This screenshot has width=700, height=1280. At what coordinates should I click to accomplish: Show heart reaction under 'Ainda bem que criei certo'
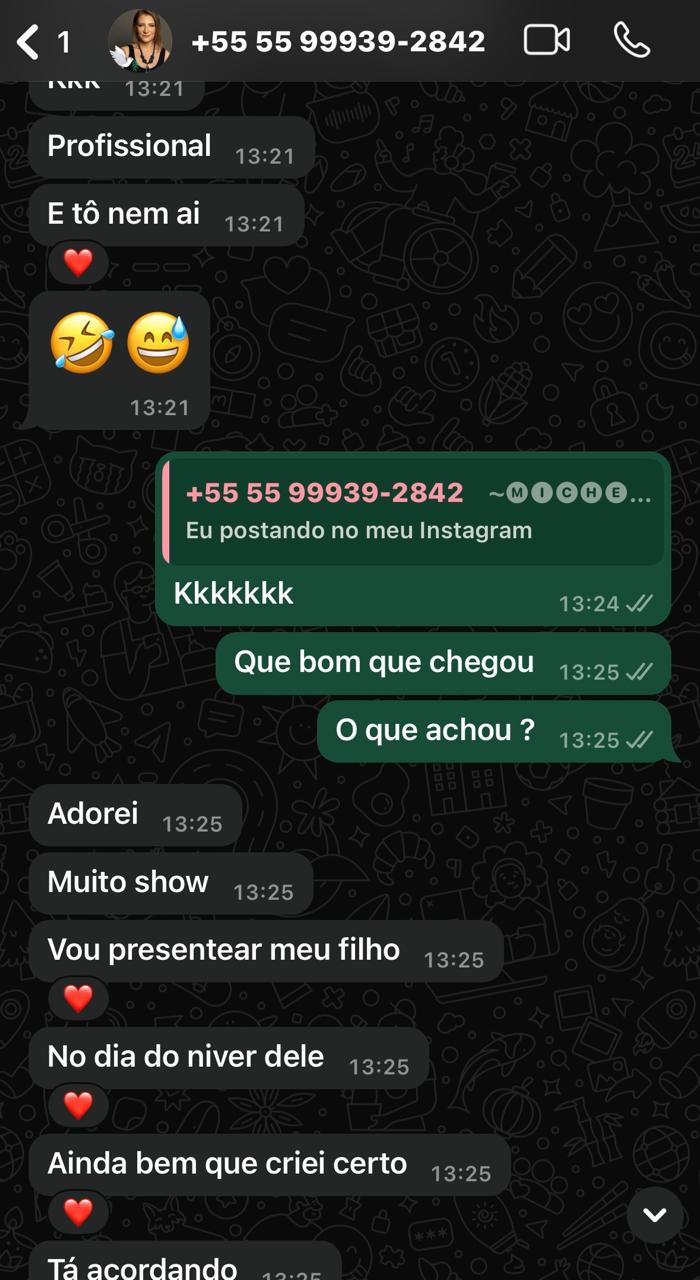(78, 1213)
